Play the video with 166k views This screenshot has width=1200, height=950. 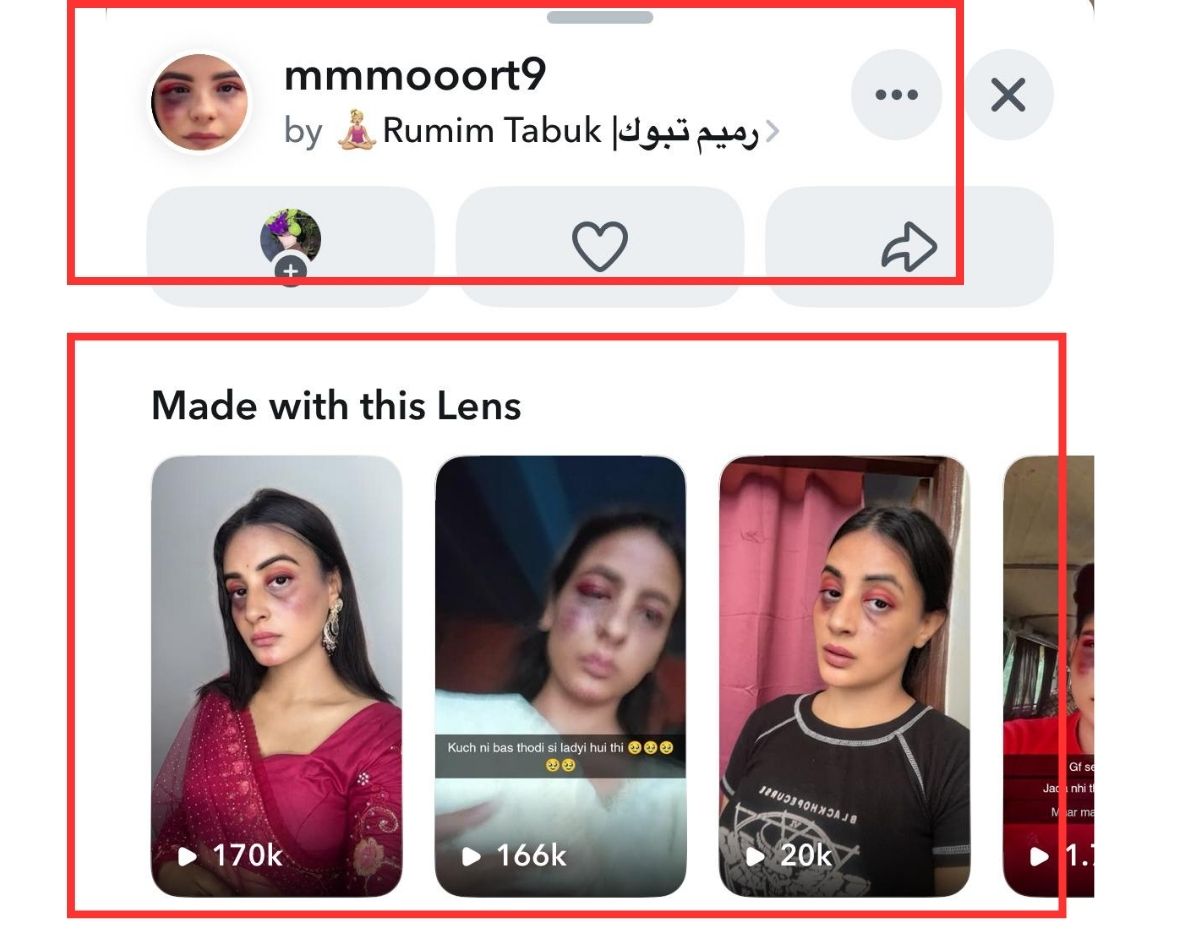(x=560, y=676)
